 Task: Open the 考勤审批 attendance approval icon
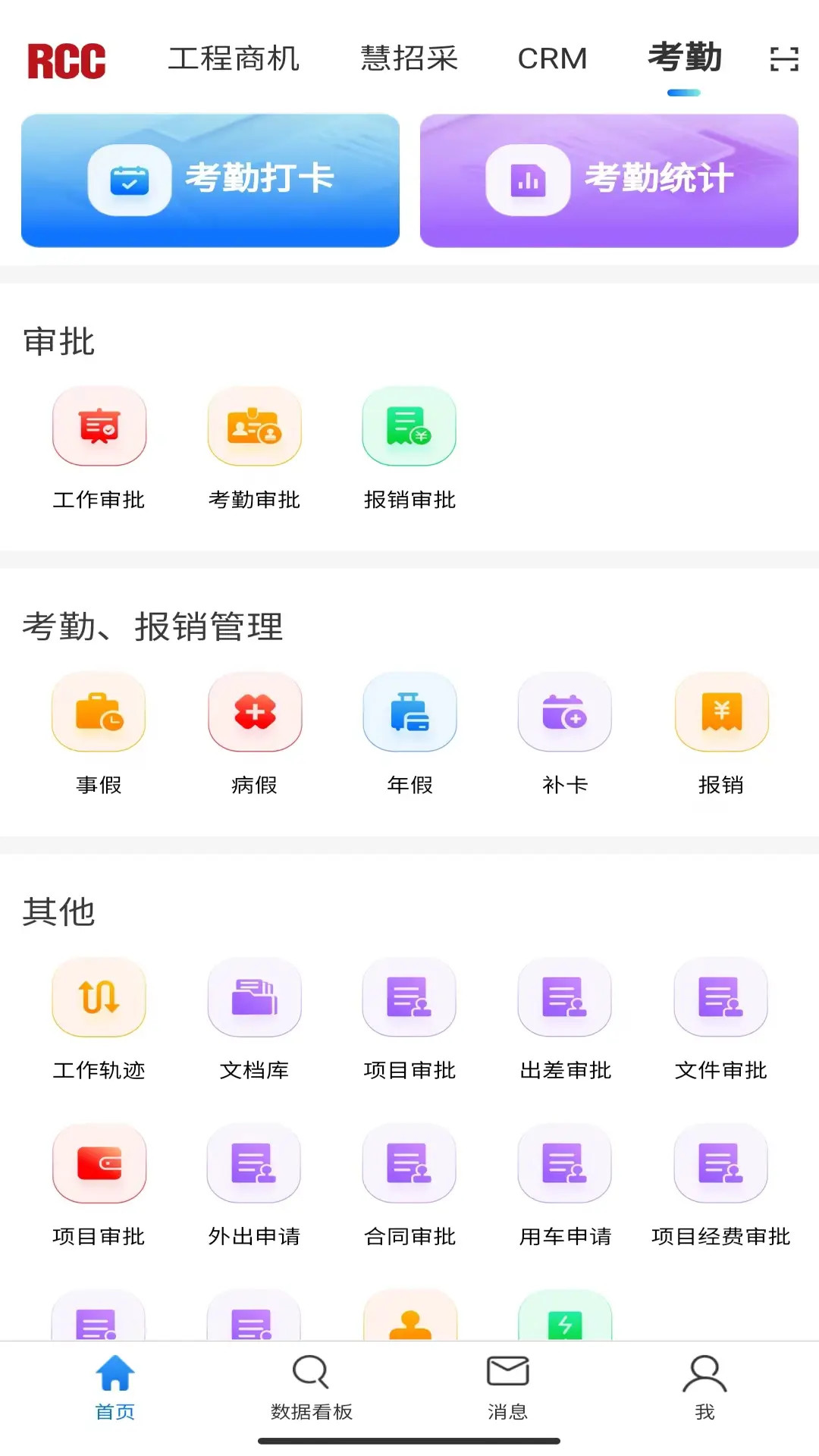254,426
